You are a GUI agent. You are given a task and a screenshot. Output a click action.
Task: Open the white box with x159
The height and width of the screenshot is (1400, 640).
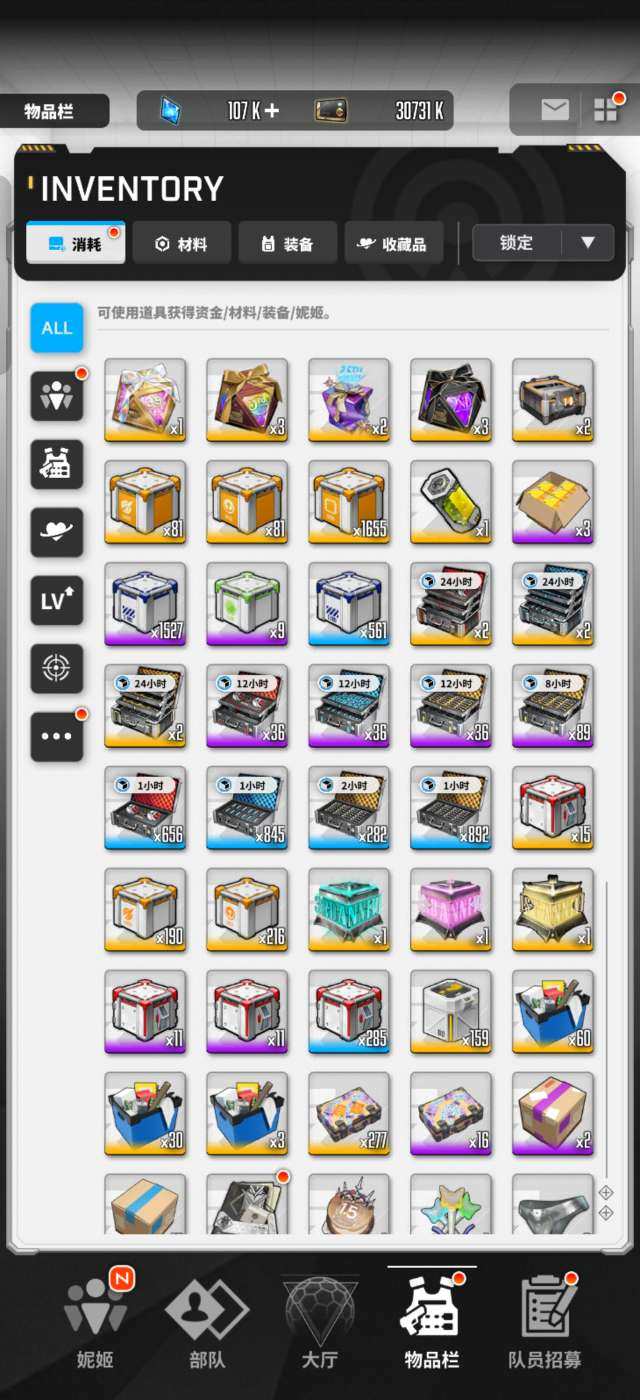coord(451,1012)
